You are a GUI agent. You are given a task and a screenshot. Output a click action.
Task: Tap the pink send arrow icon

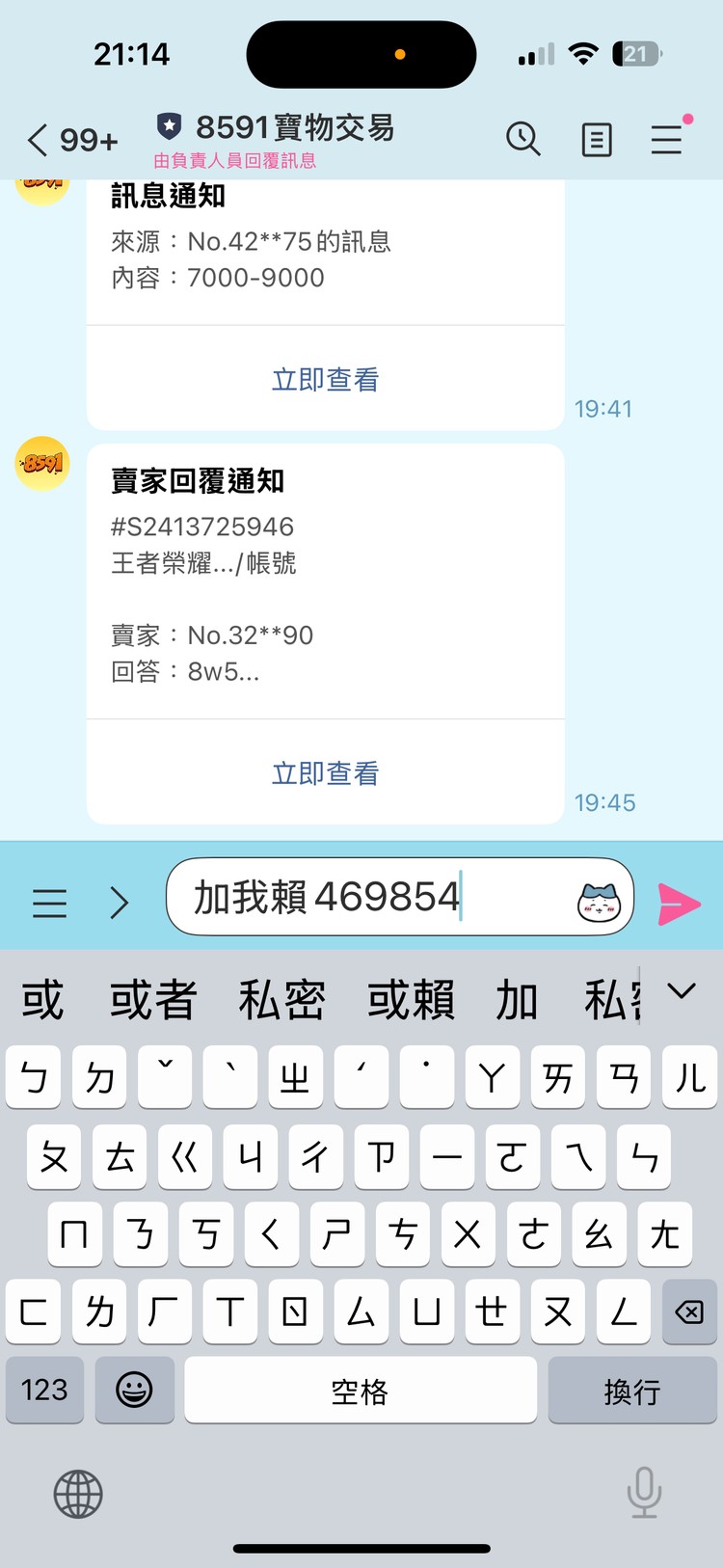[x=681, y=897]
